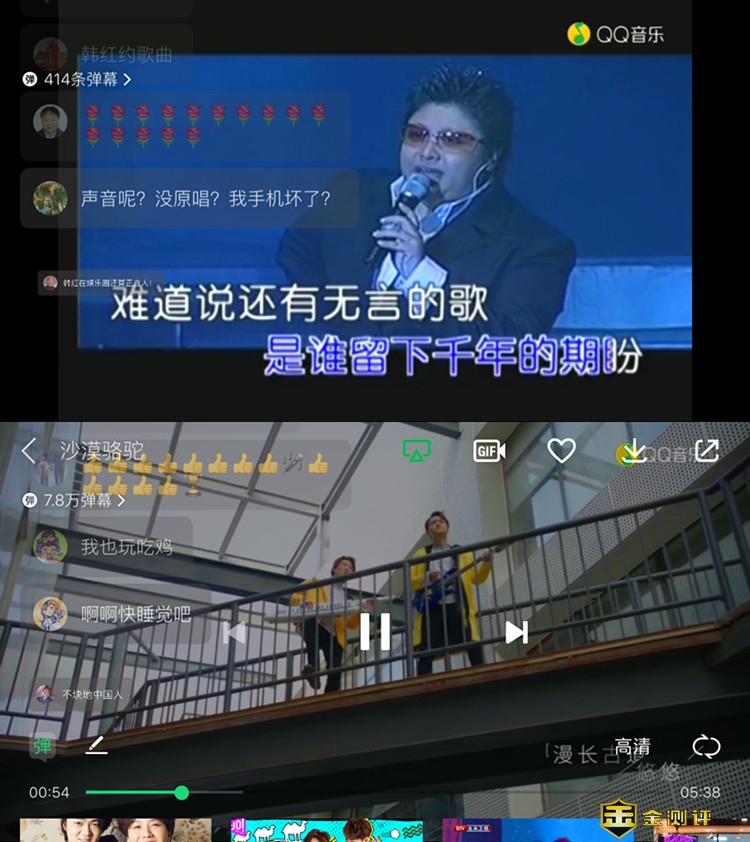Download this music video
This screenshot has width=750, height=842.
click(634, 451)
